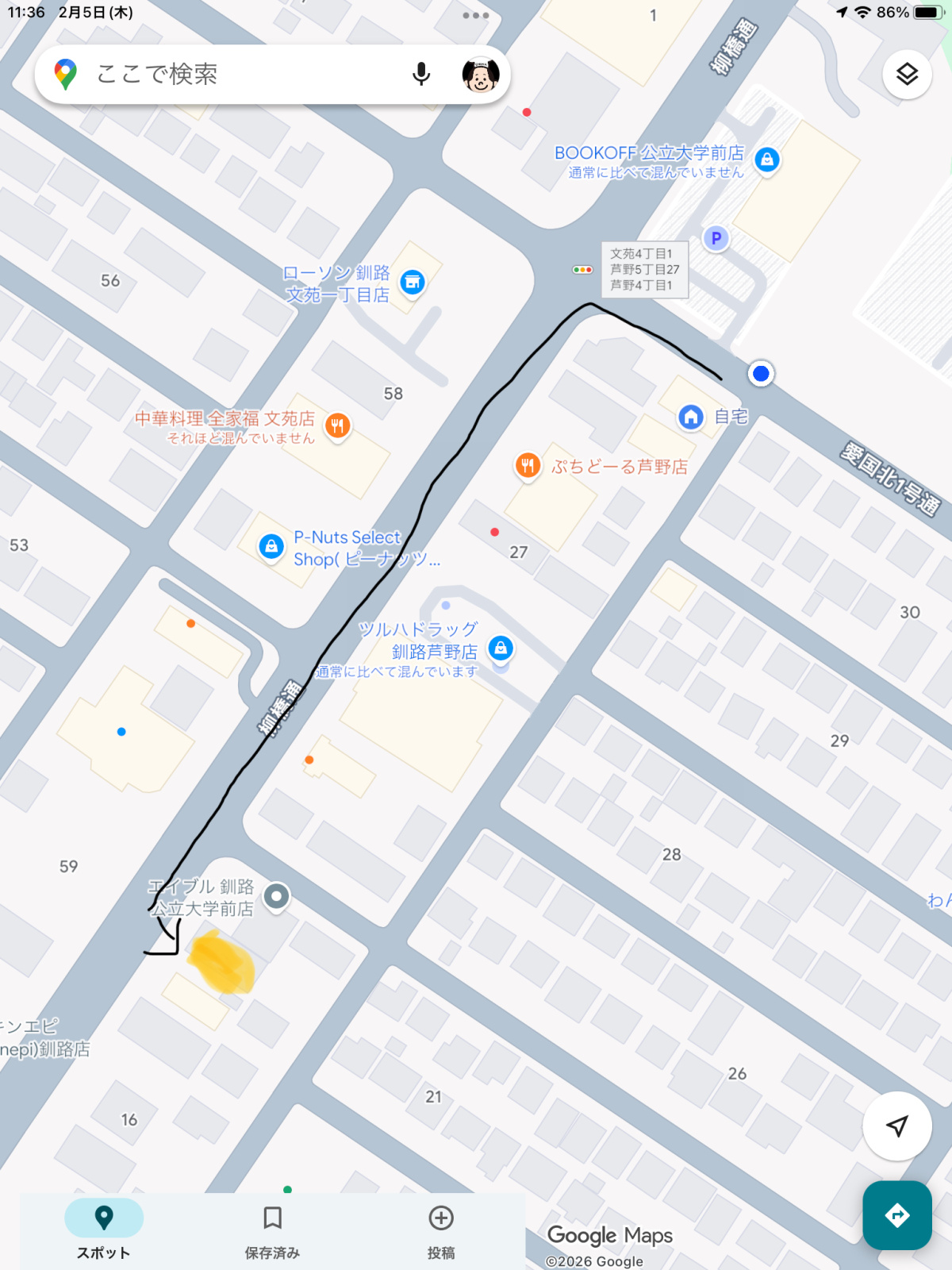The width and height of the screenshot is (952, 1270).
Task: Open the directions button
Action: coord(896,1215)
